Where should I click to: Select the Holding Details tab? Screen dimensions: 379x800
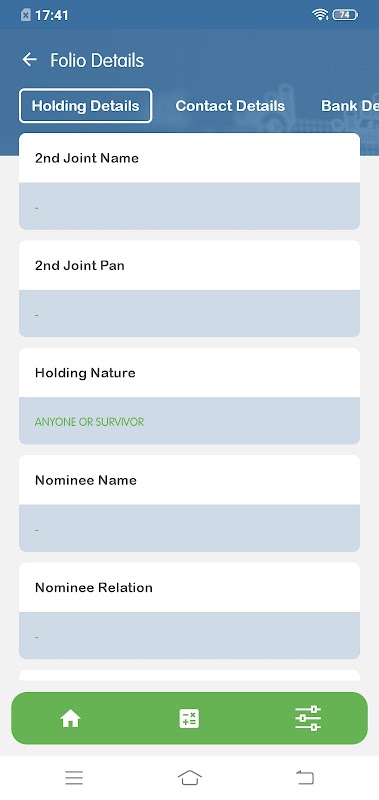(86, 106)
